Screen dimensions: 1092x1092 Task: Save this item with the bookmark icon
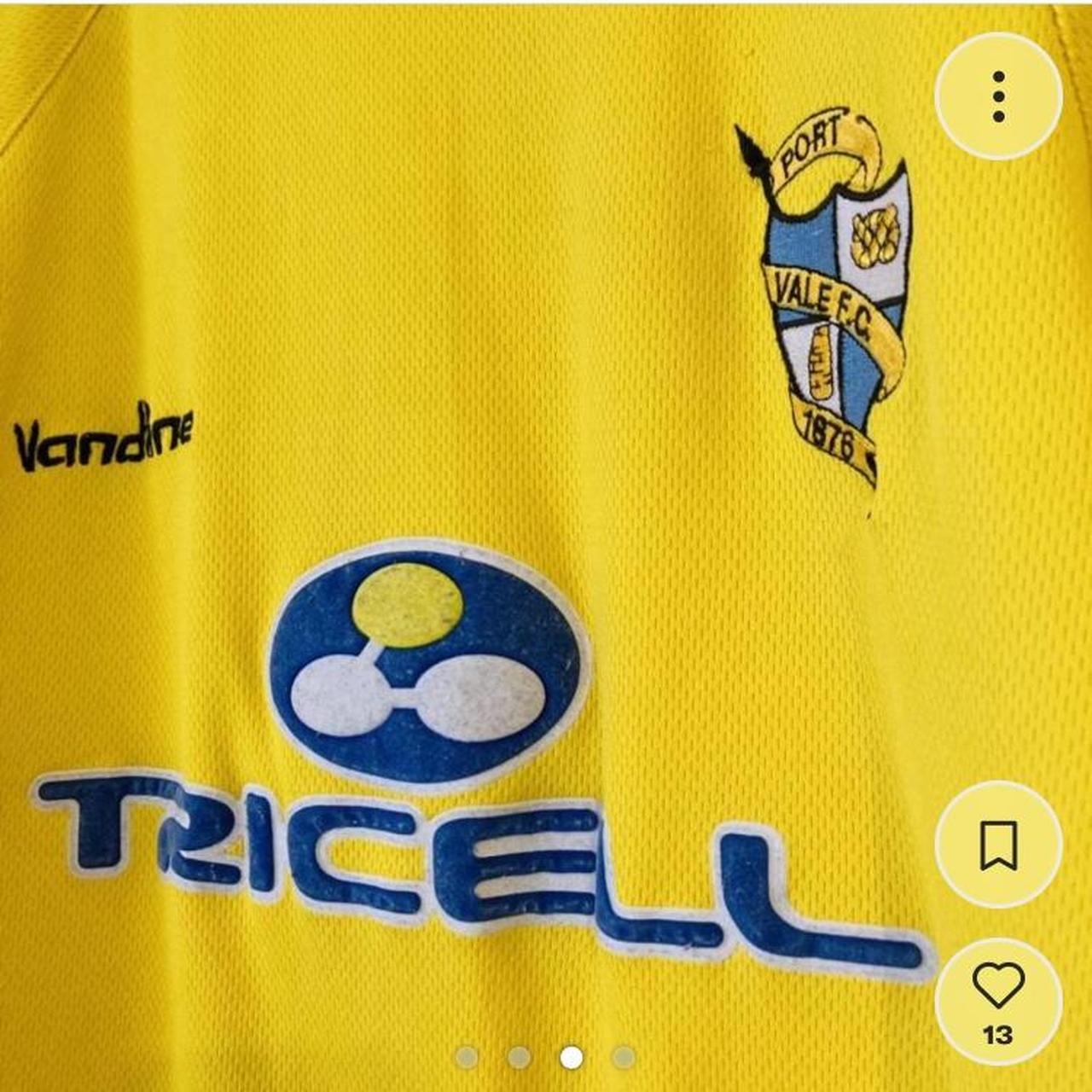point(998,845)
